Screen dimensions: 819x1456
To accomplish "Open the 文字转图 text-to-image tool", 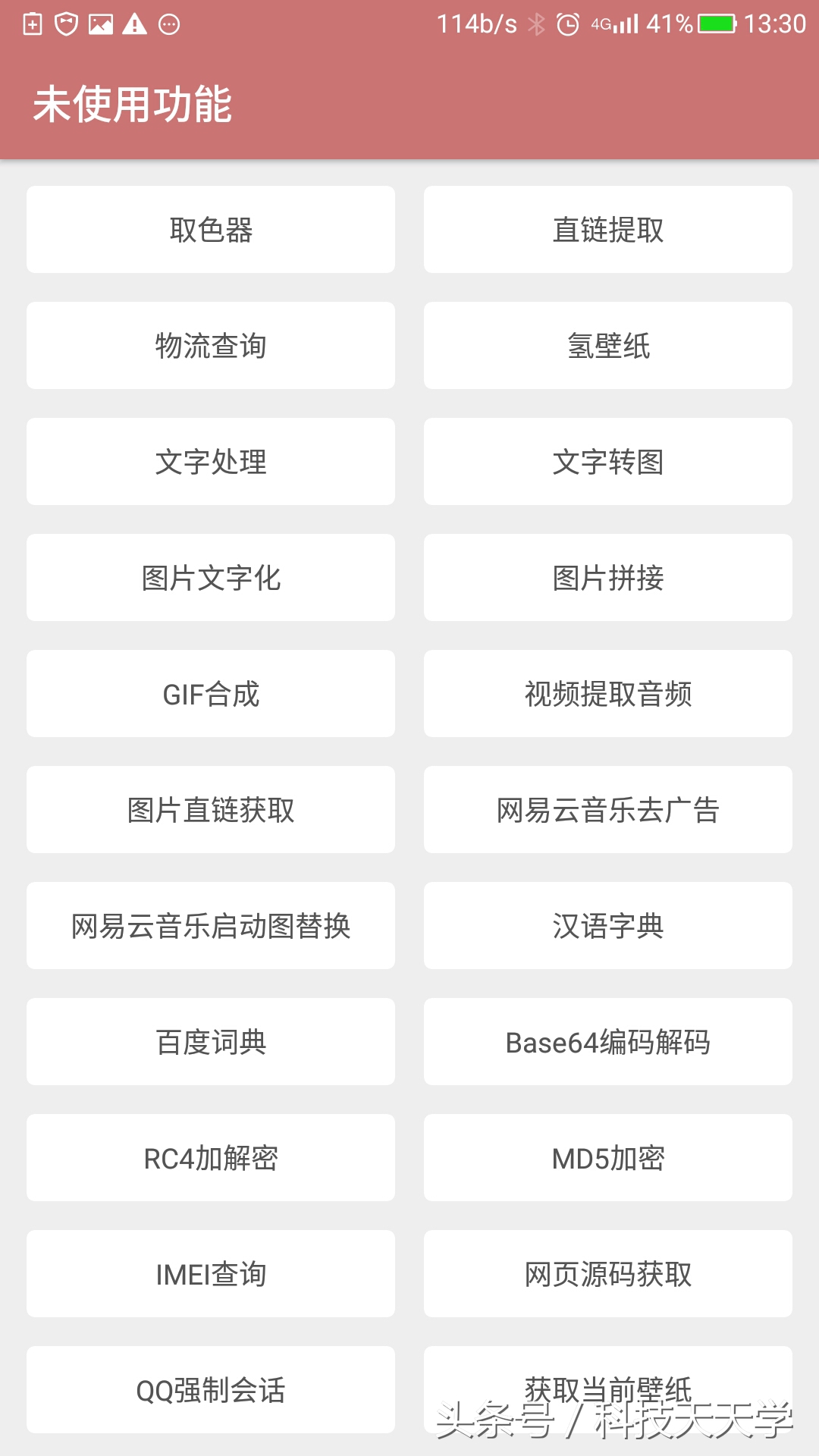I will pyautogui.click(x=607, y=461).
